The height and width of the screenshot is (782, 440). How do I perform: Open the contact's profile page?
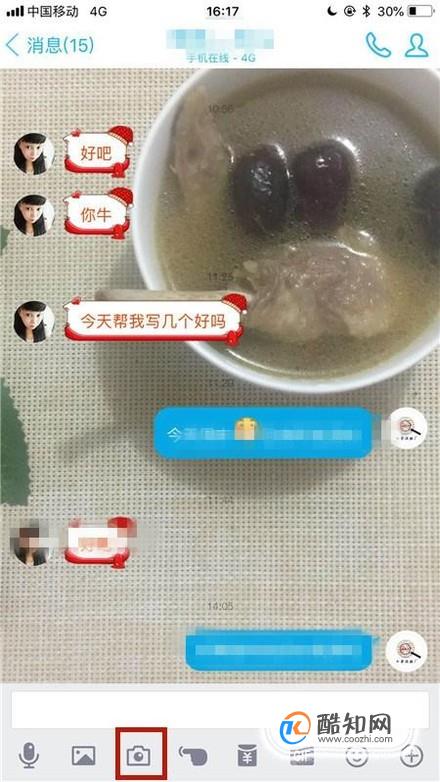click(x=417, y=45)
